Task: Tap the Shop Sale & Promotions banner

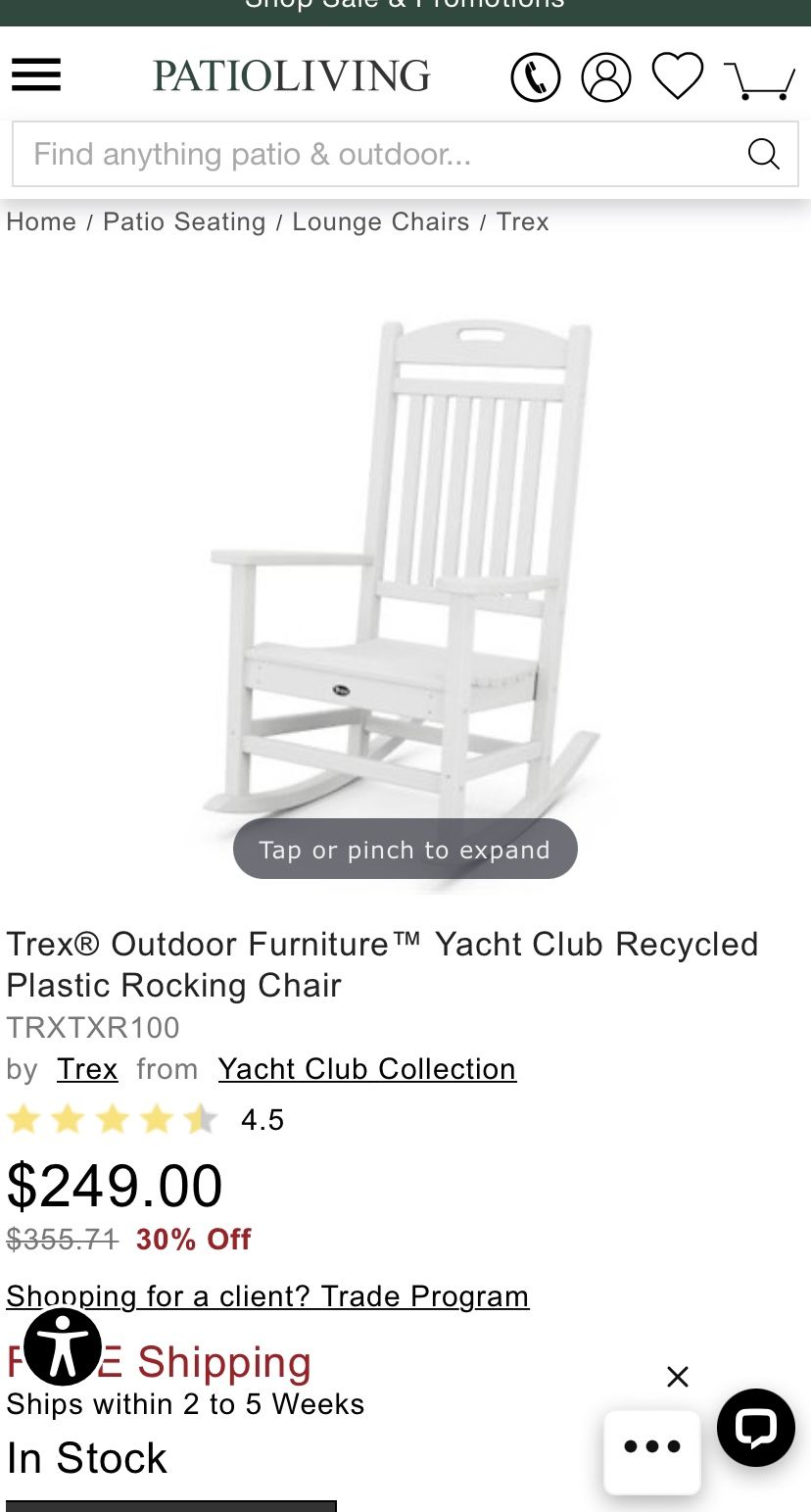Action: tap(405, 8)
